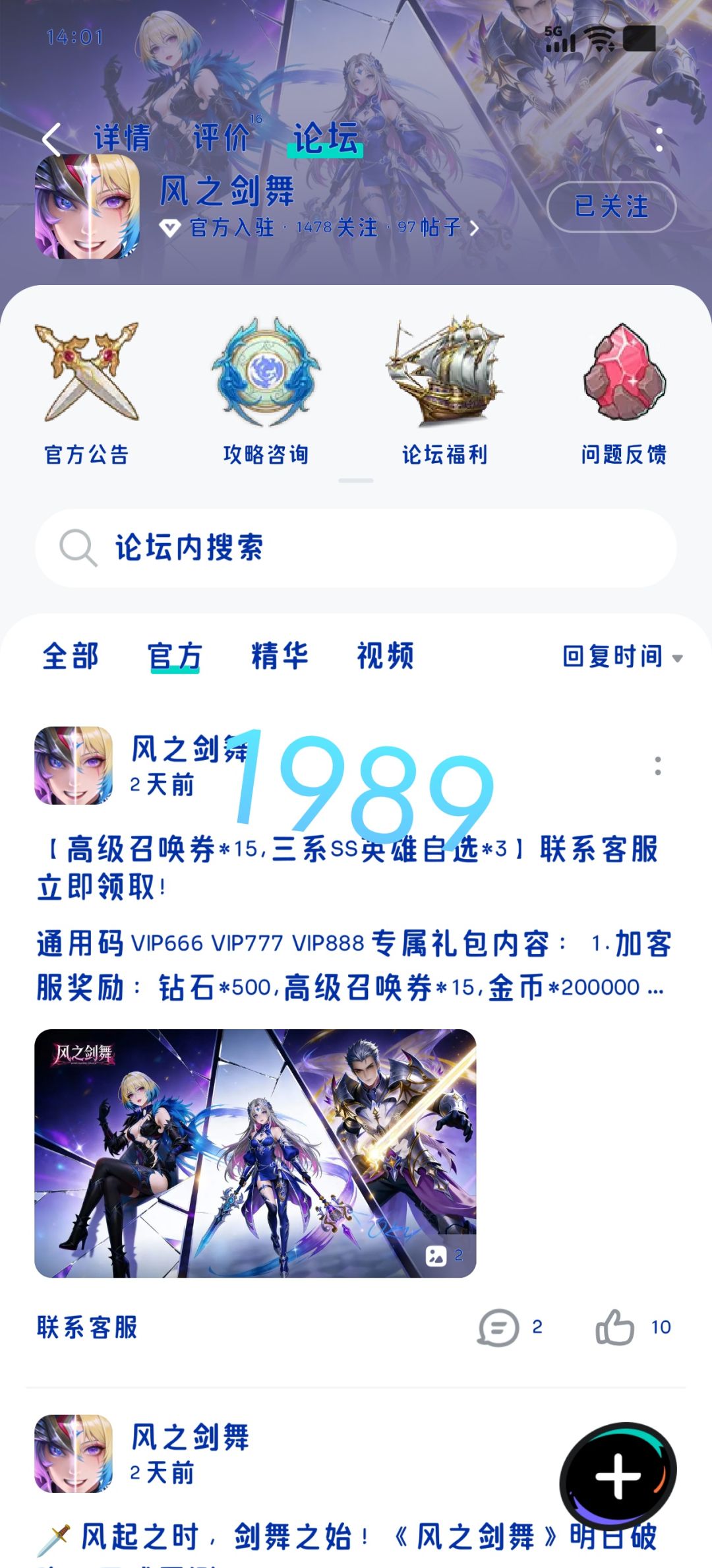Viewport: 712px width, 1568px height.
Task: Open the post image with three characters
Action: [255, 1153]
